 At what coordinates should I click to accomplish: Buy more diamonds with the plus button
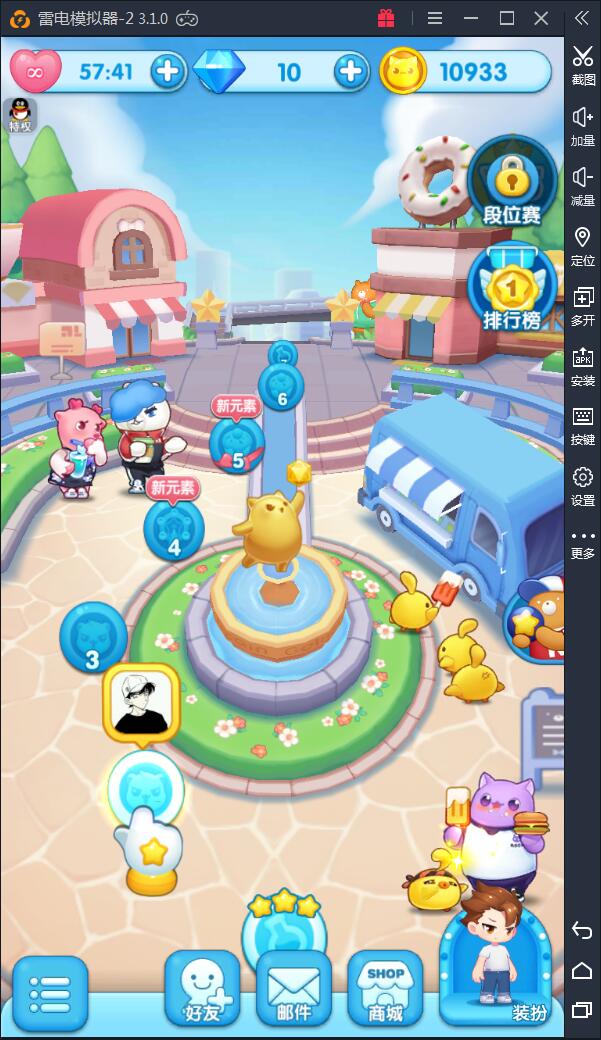click(350, 72)
